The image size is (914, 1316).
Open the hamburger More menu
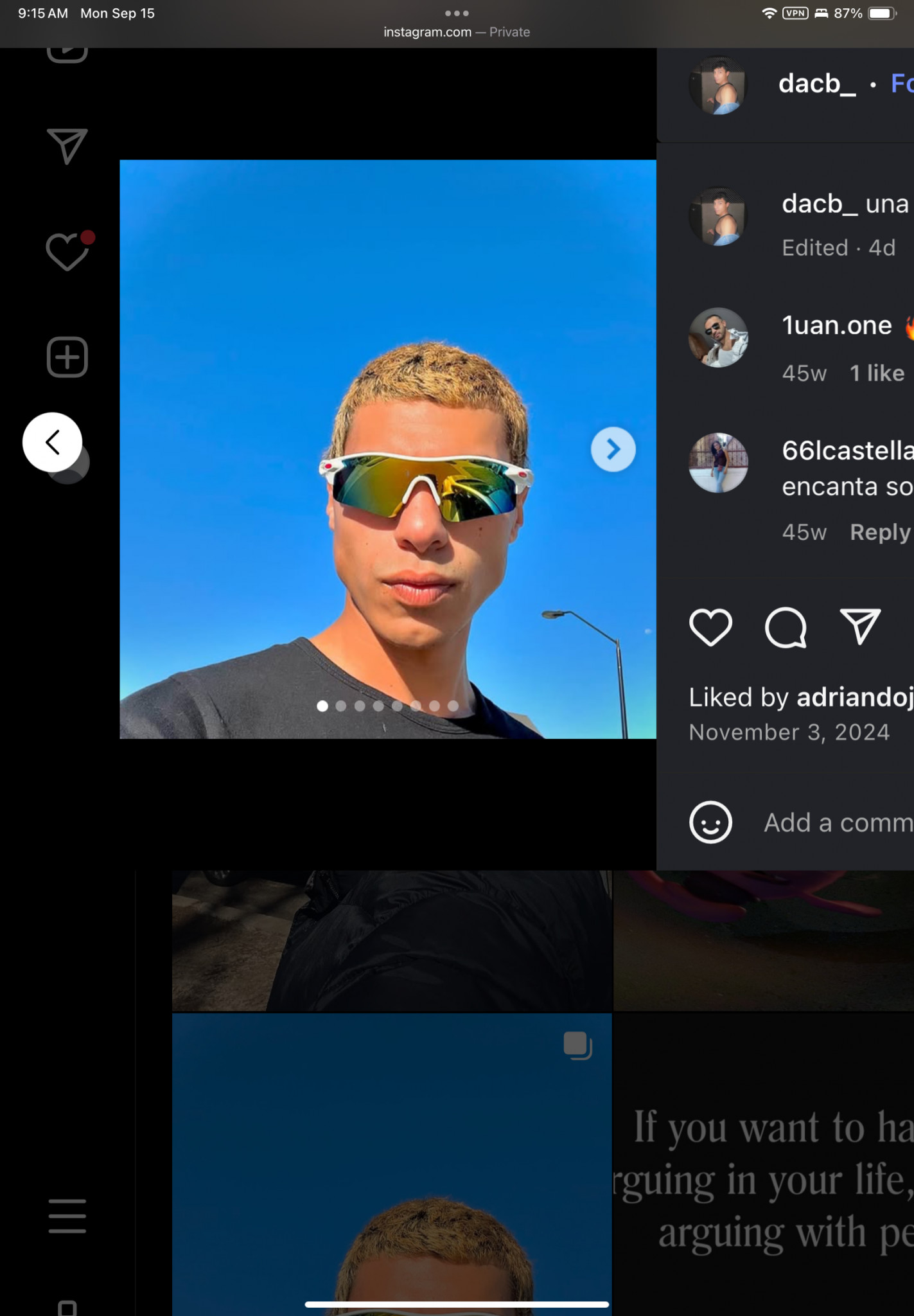67,1216
